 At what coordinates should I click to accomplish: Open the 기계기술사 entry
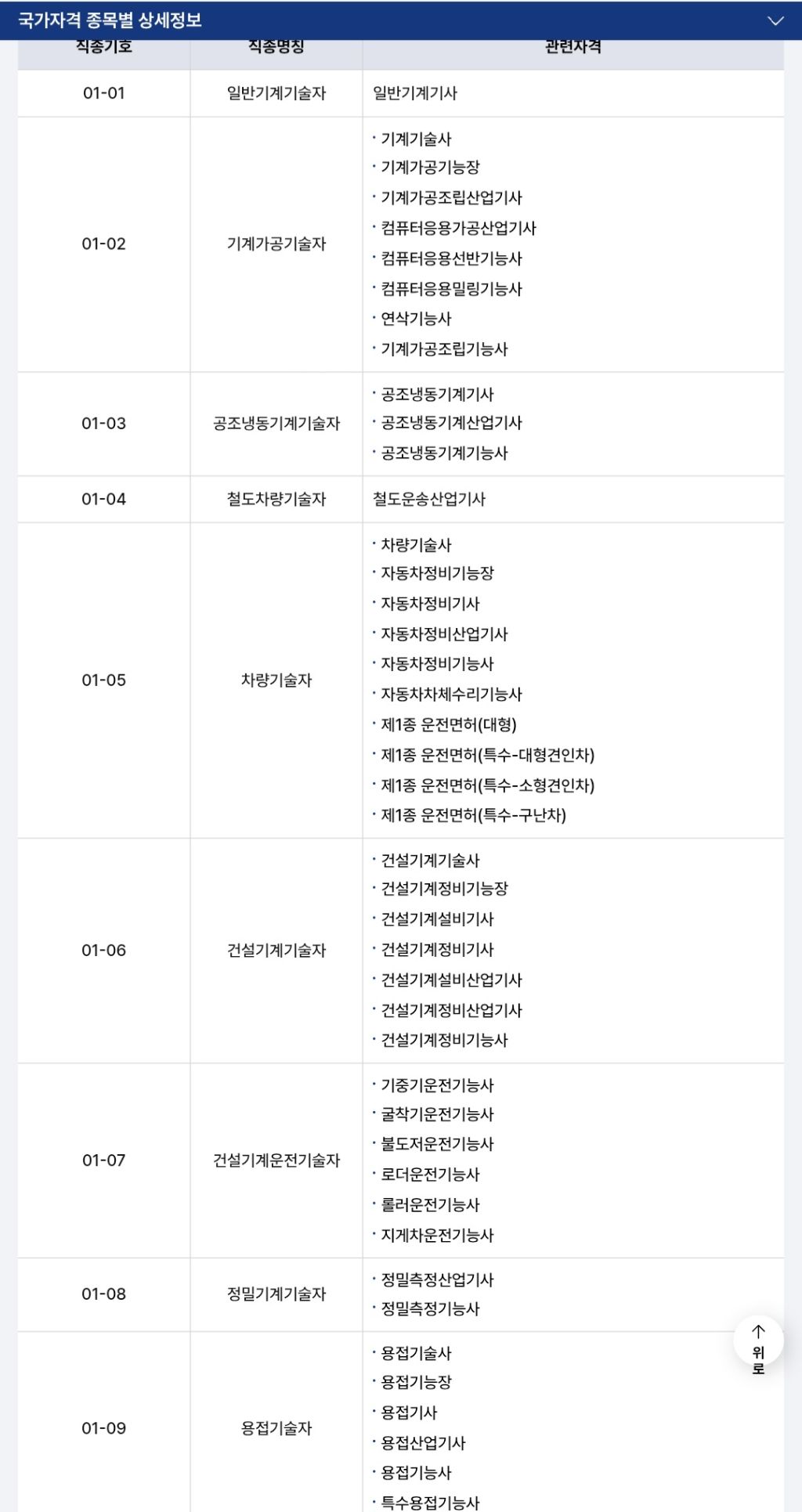click(415, 138)
